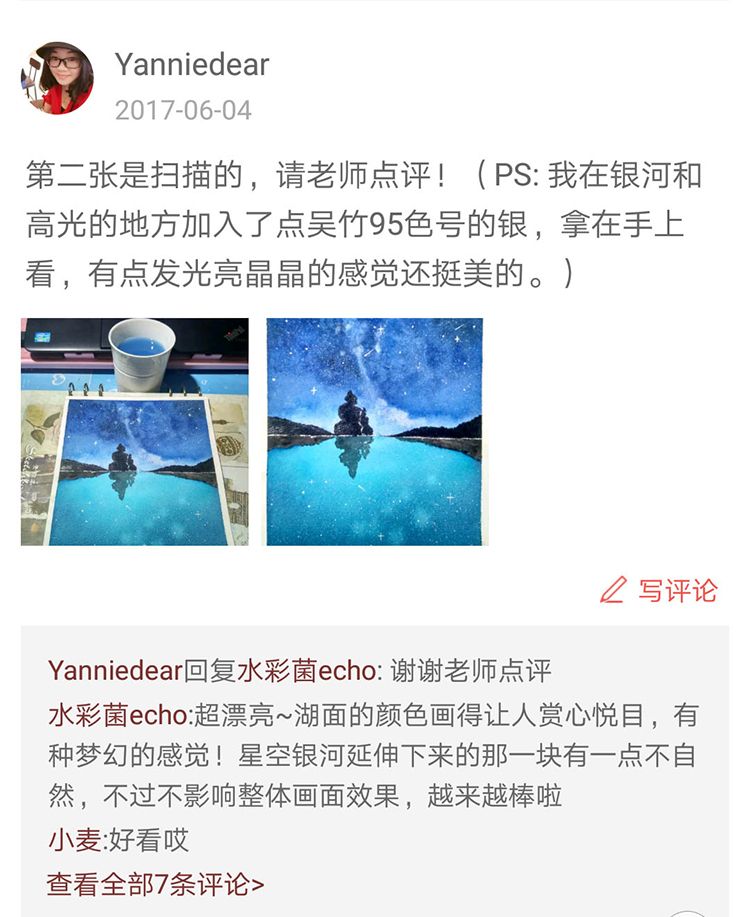Open Yanniedear's profile avatar
The width and height of the screenshot is (750, 917).
(x=57, y=78)
